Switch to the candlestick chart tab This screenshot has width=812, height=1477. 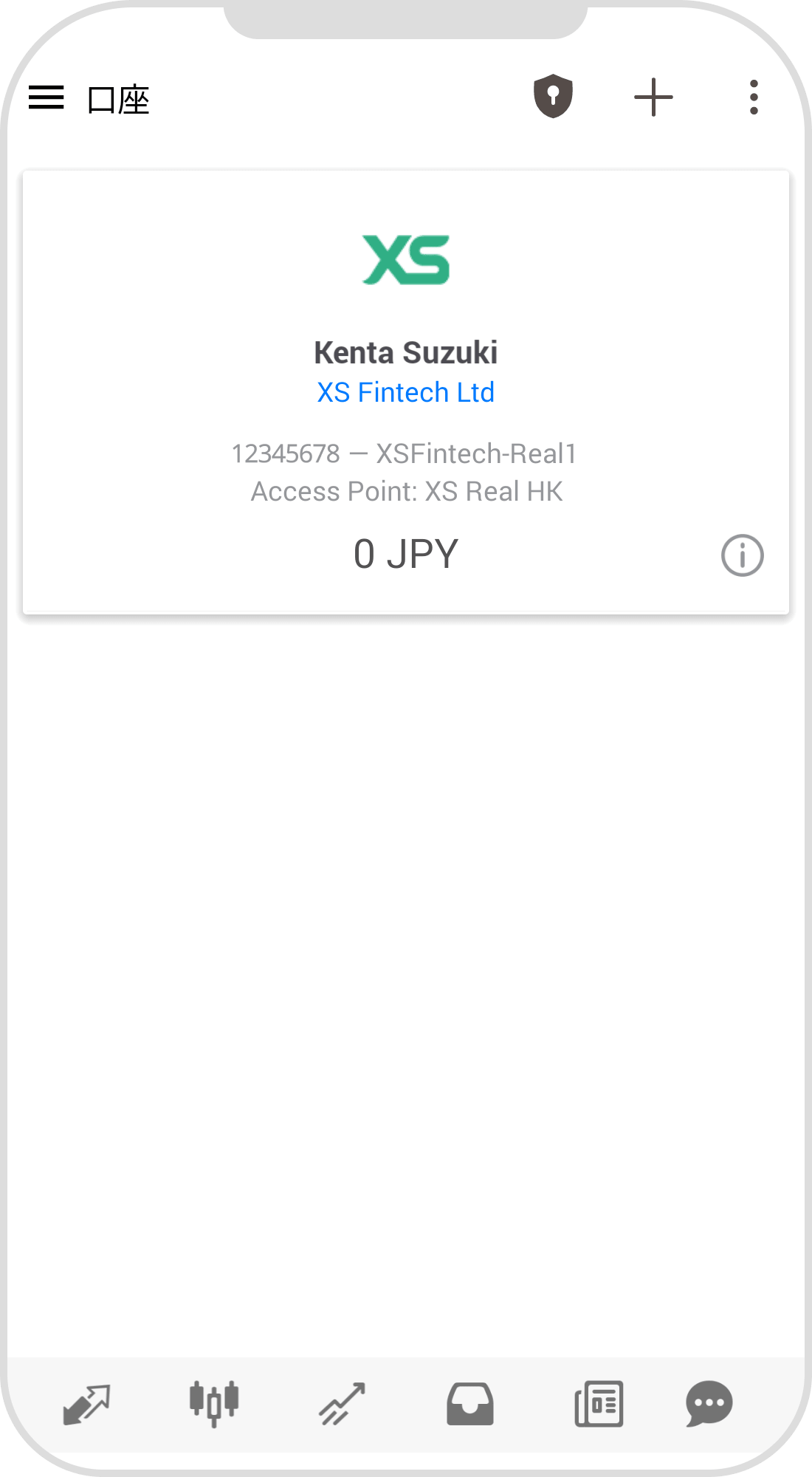click(214, 1403)
